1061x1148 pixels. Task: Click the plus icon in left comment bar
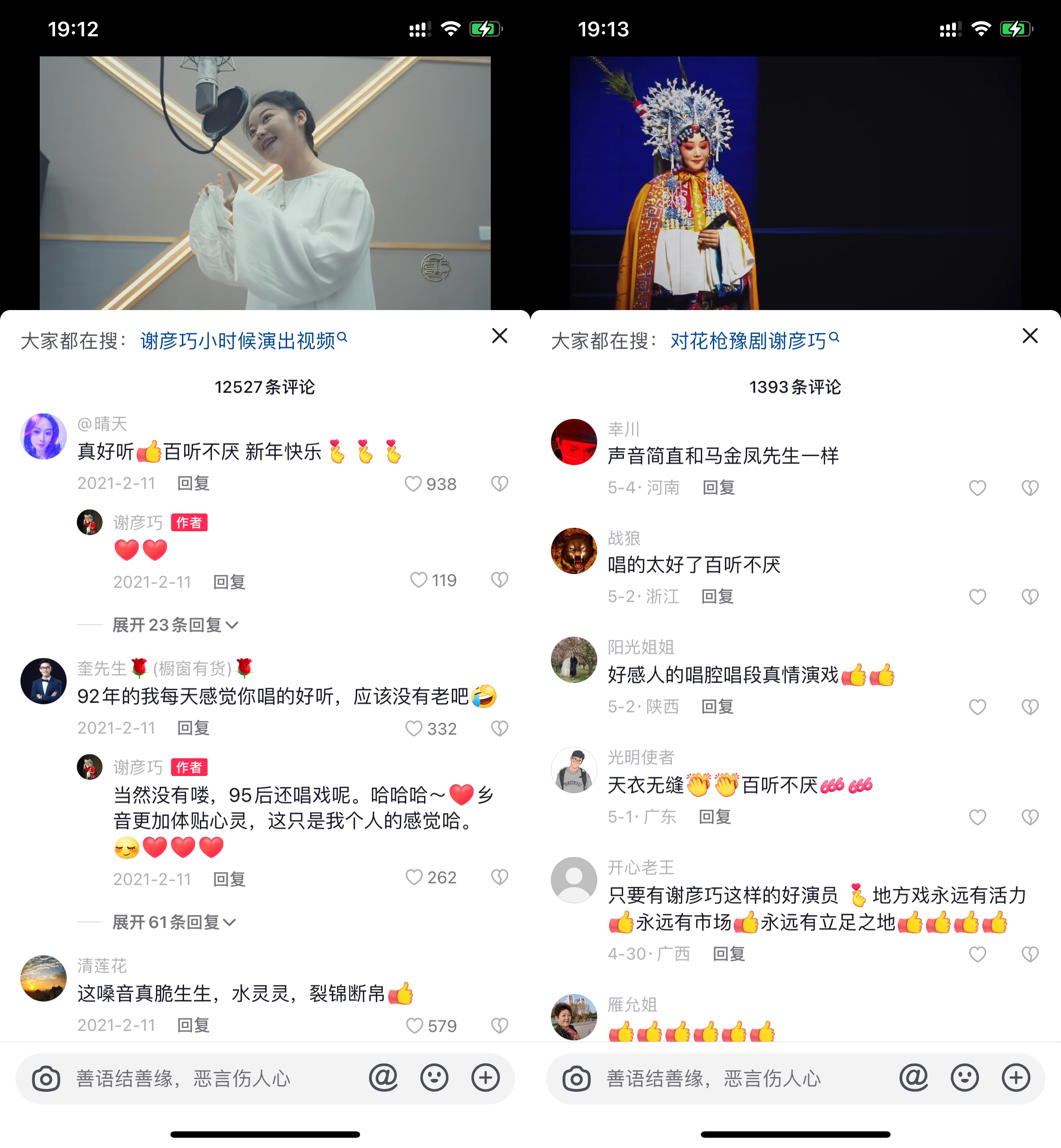485,1078
